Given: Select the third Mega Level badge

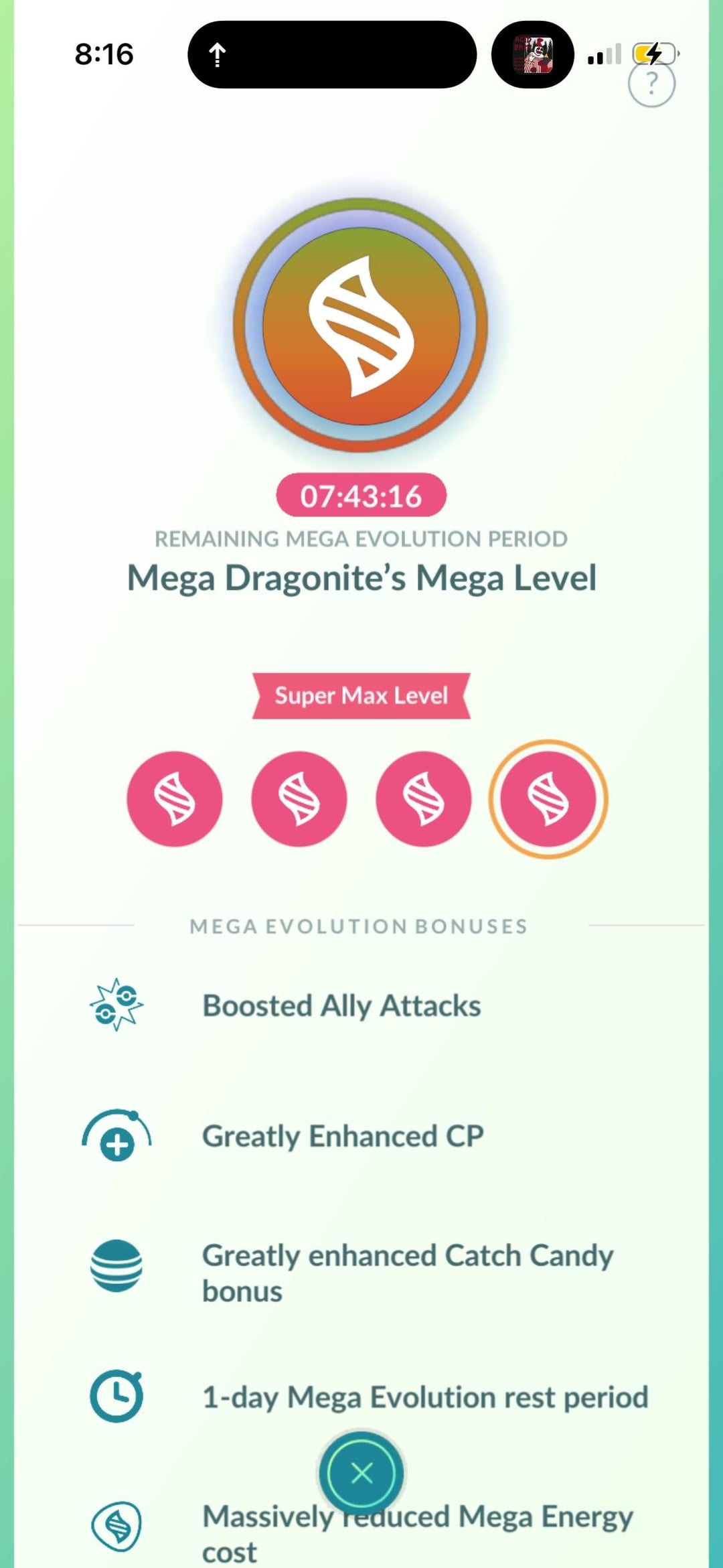Looking at the screenshot, I should pos(424,798).
